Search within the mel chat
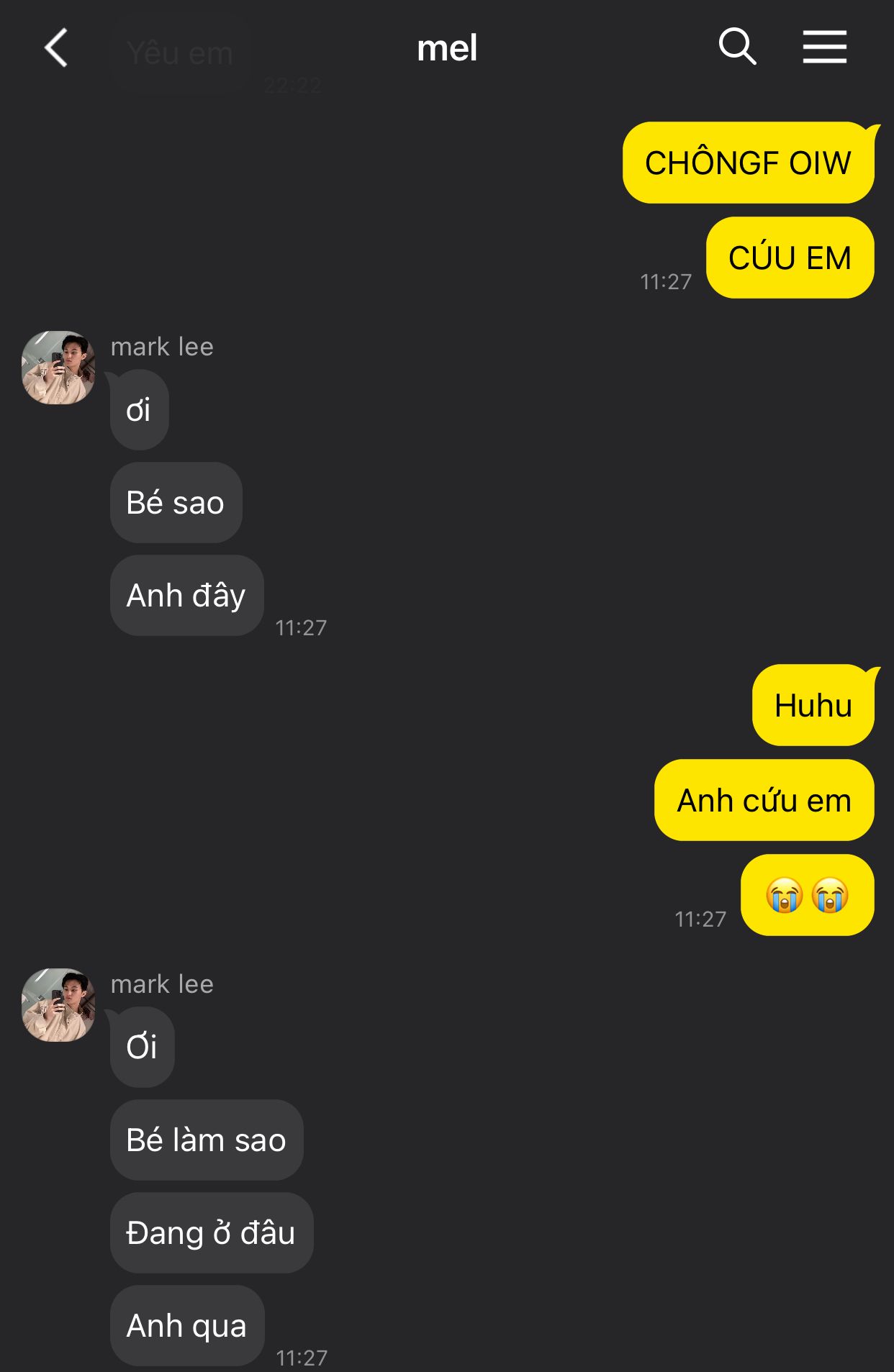Screen dimensions: 894x1372 [x=737, y=47]
